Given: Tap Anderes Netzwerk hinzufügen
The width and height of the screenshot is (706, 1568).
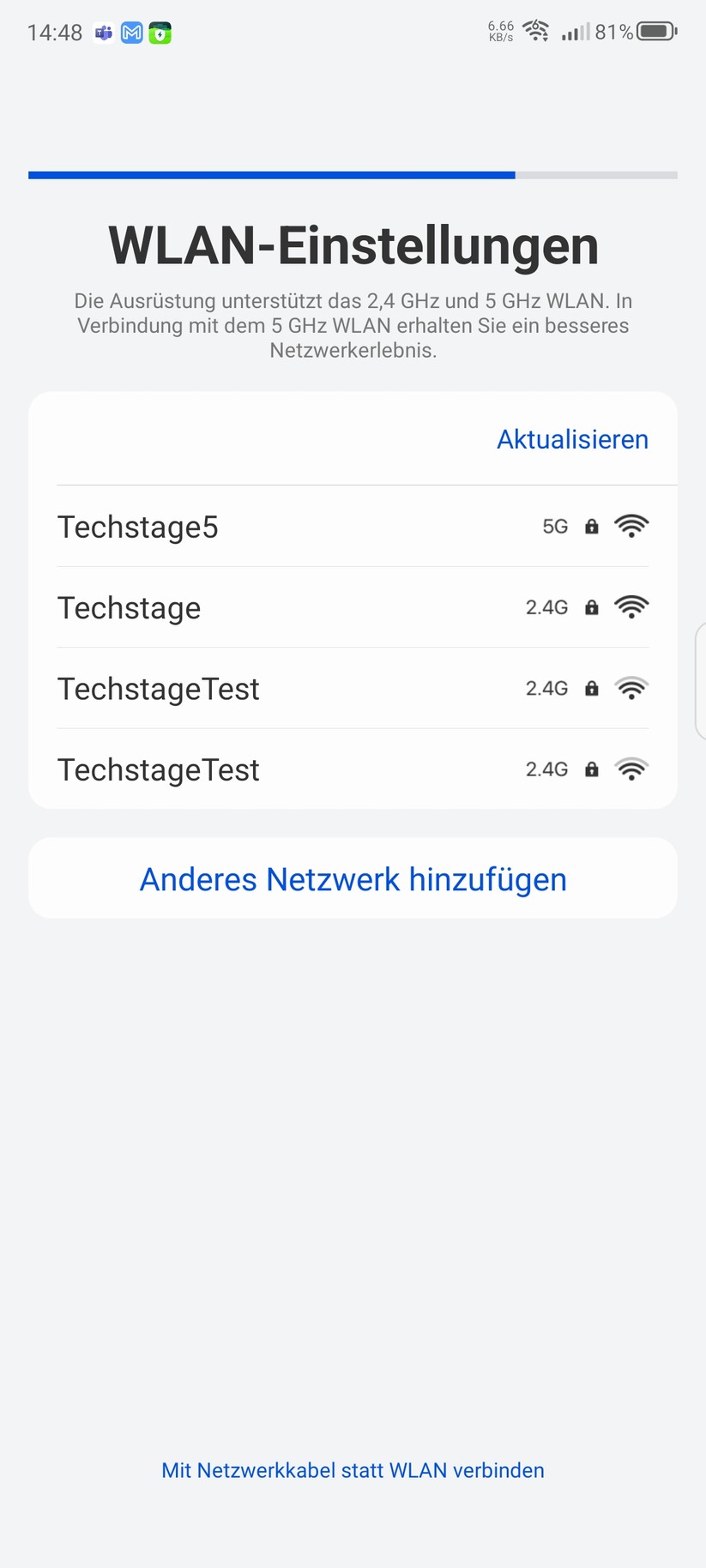Looking at the screenshot, I should point(353,877).
